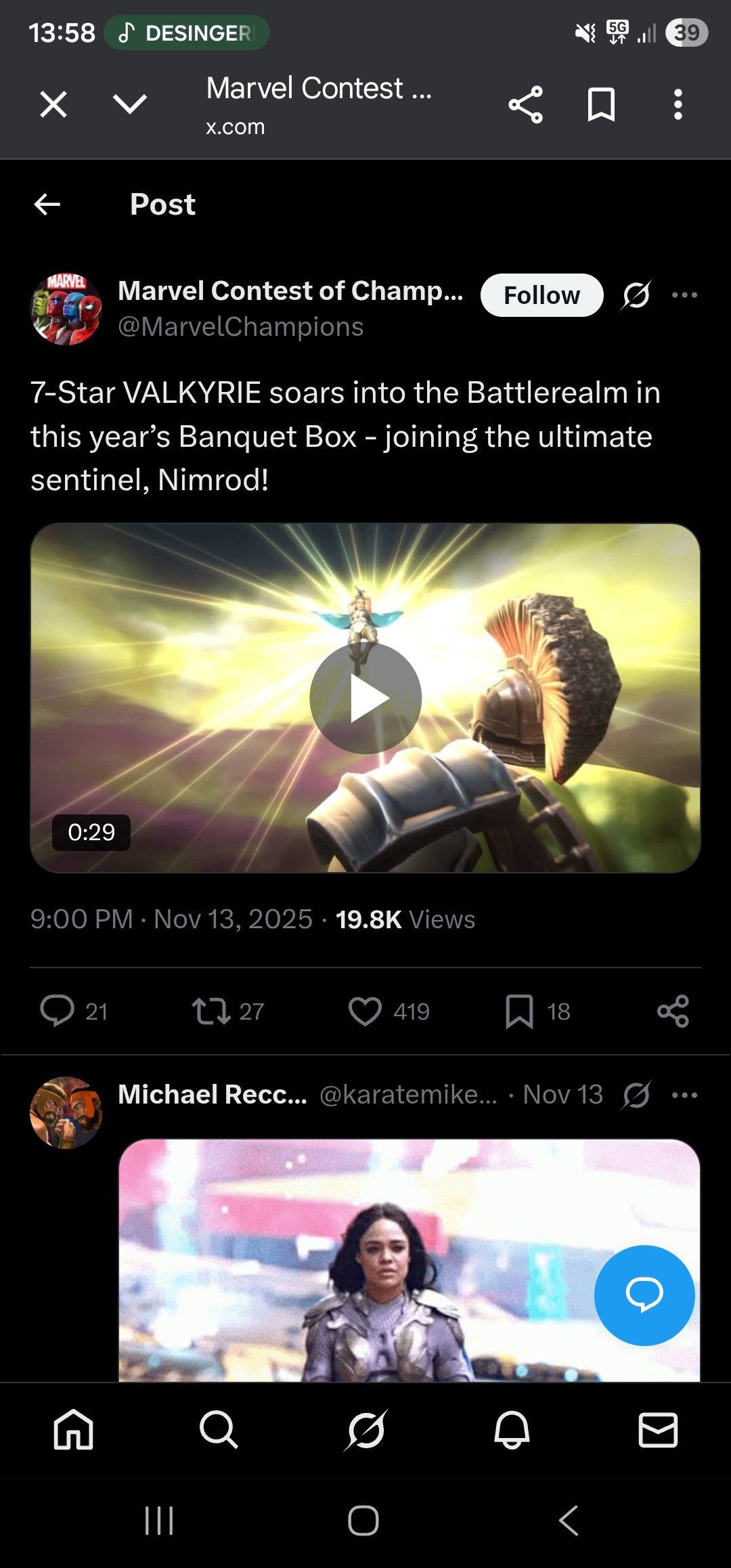Image resolution: width=731 pixels, height=1568 pixels.
Task: Open more options for Marvel's post
Action: (x=684, y=295)
